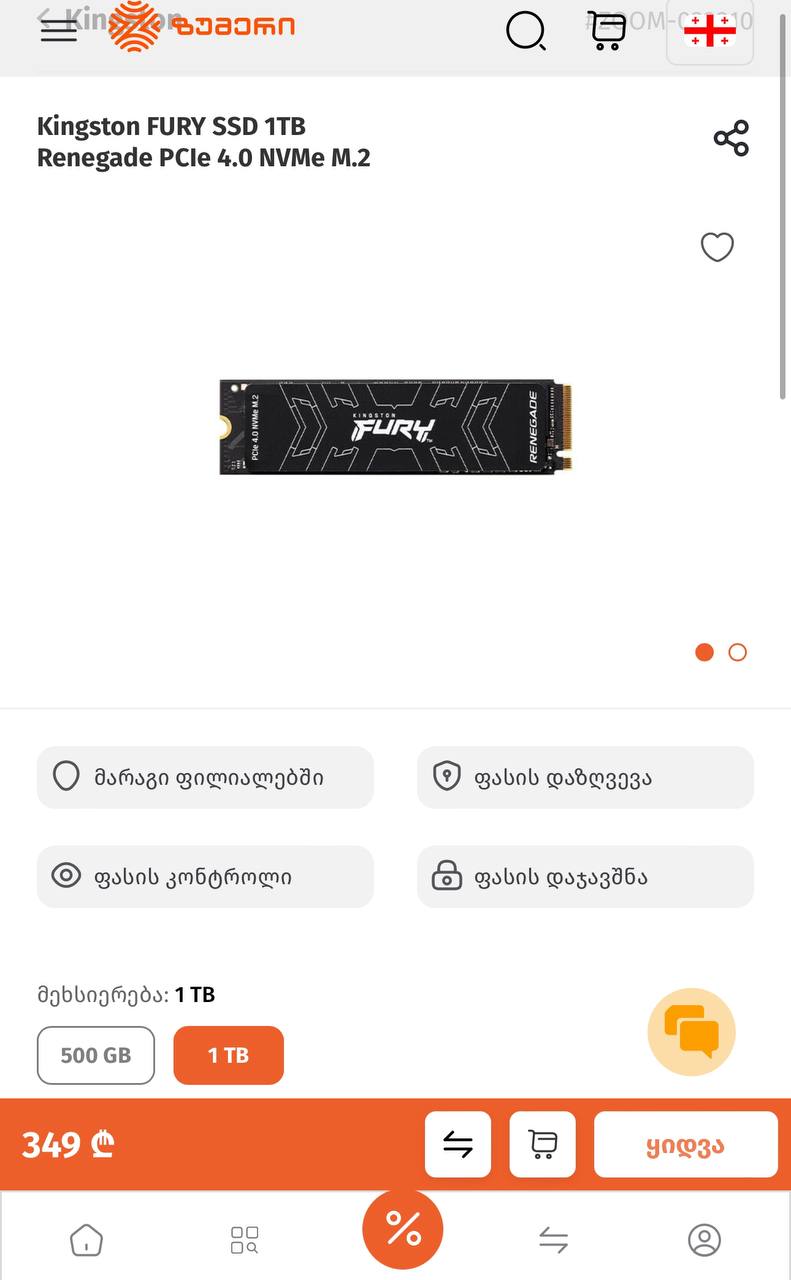Tap the ყიდვა buy button
The image size is (791, 1280).
pyautogui.click(x=686, y=1144)
